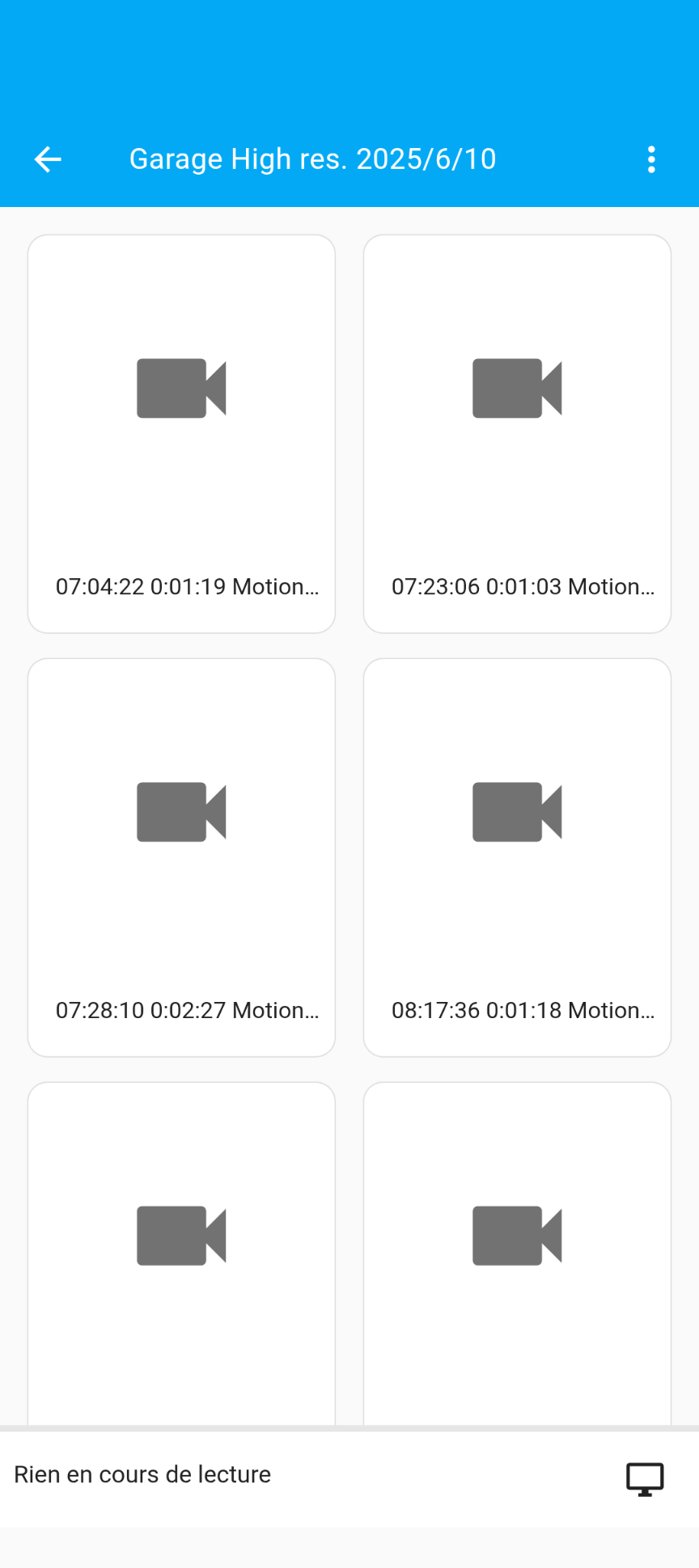Open the three-dot overflow menu

click(x=651, y=159)
